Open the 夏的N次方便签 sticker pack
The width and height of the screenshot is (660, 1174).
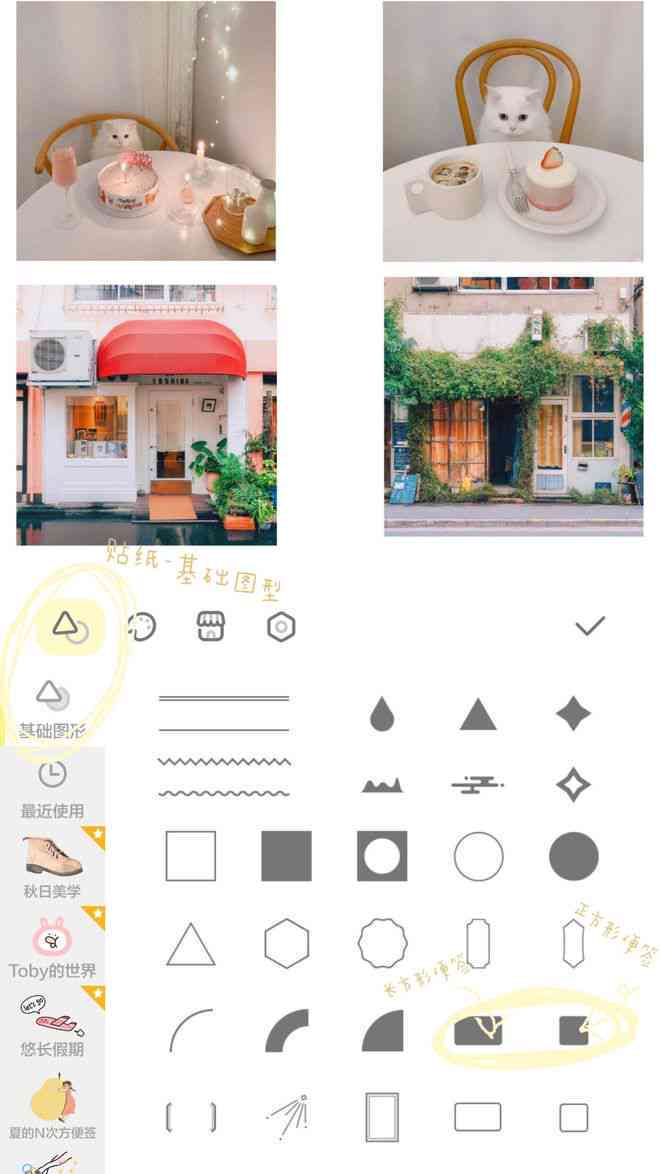(52, 1105)
